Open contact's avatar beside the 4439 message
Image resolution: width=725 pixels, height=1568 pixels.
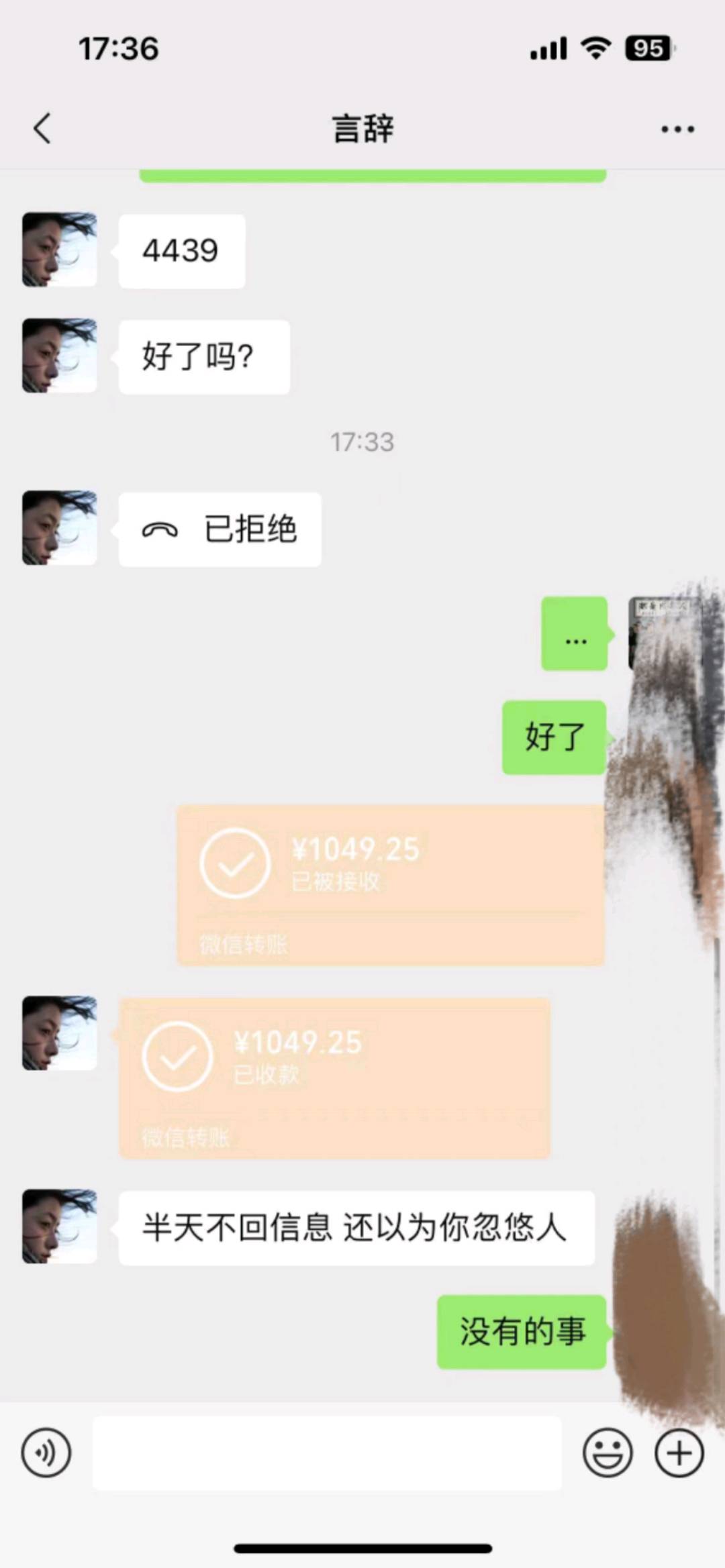(60, 250)
